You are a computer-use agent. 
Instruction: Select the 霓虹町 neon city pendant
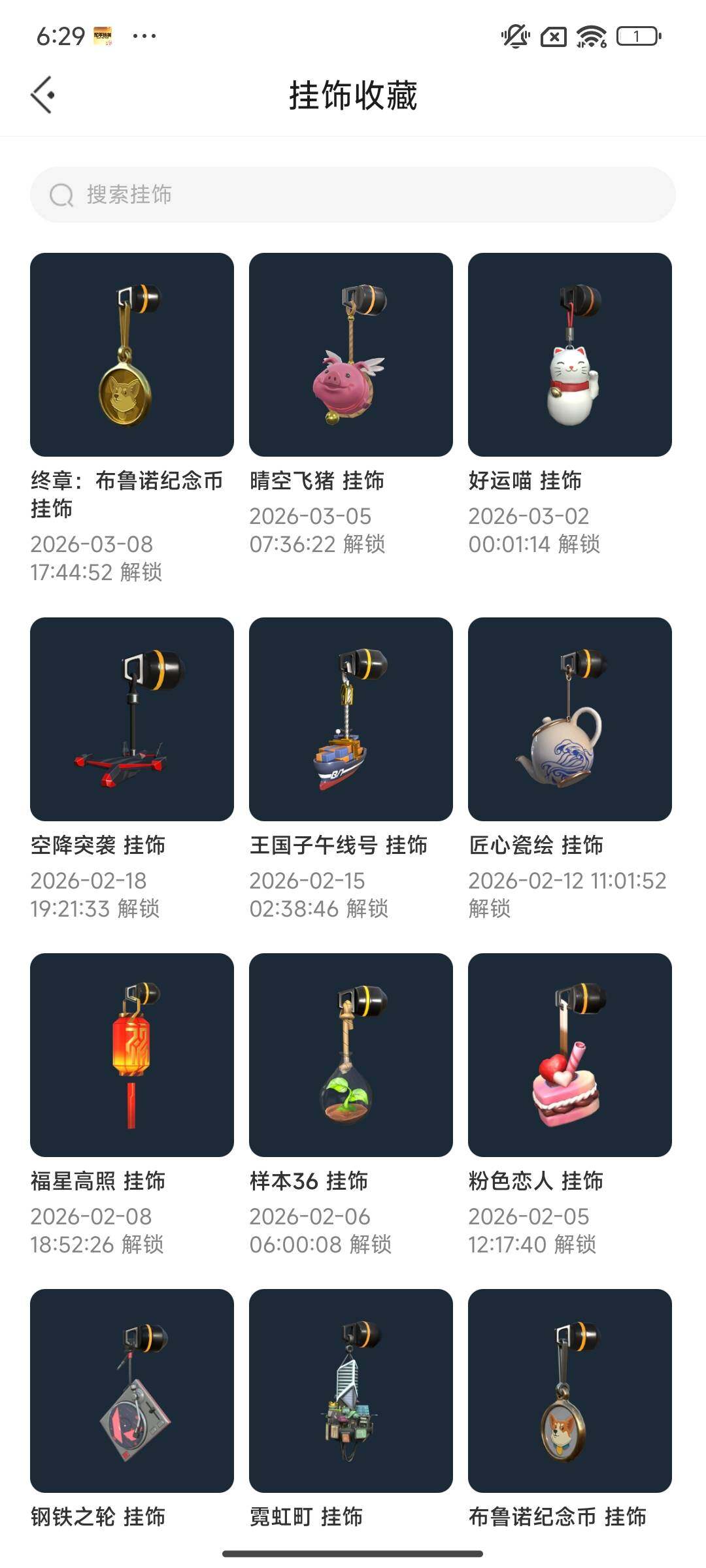351,1405
